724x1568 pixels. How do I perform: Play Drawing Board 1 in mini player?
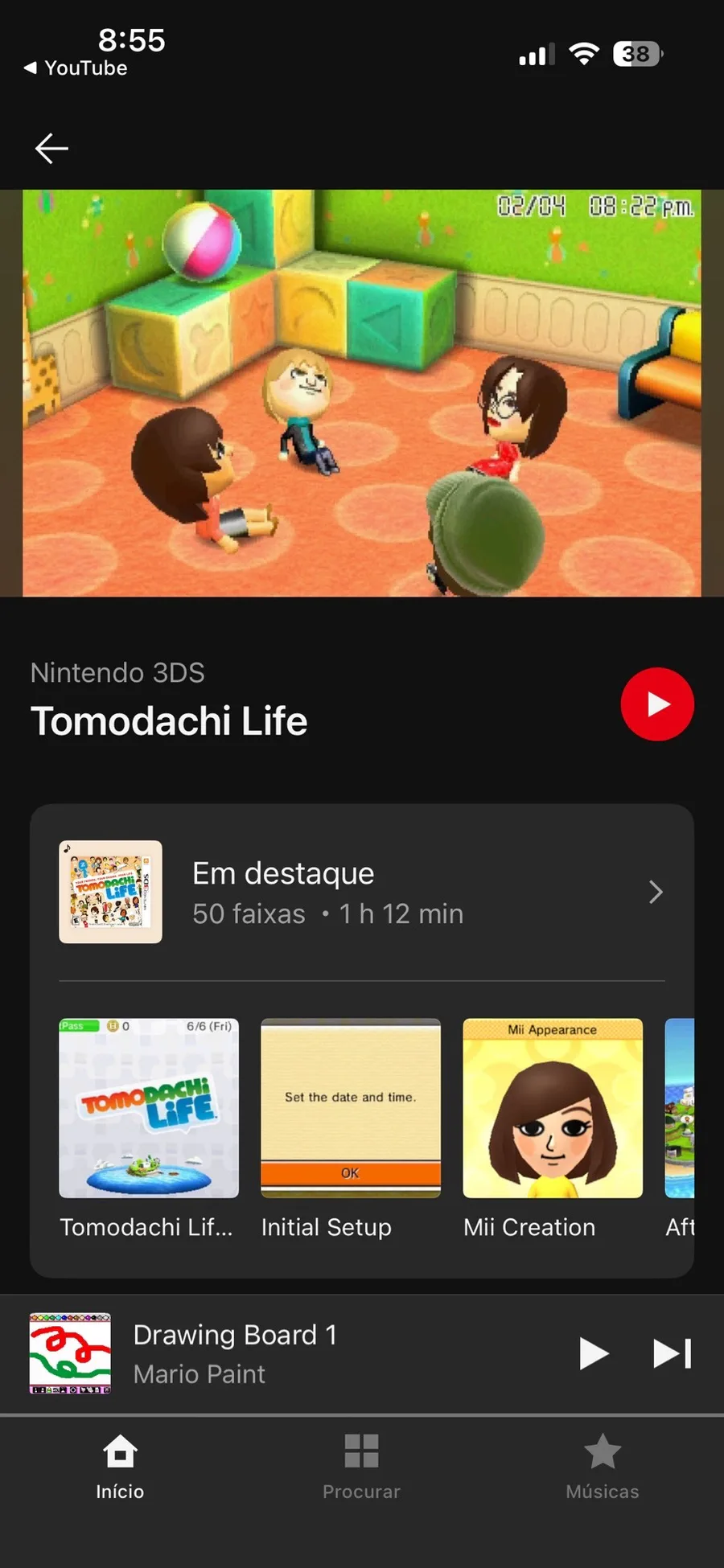click(594, 1353)
